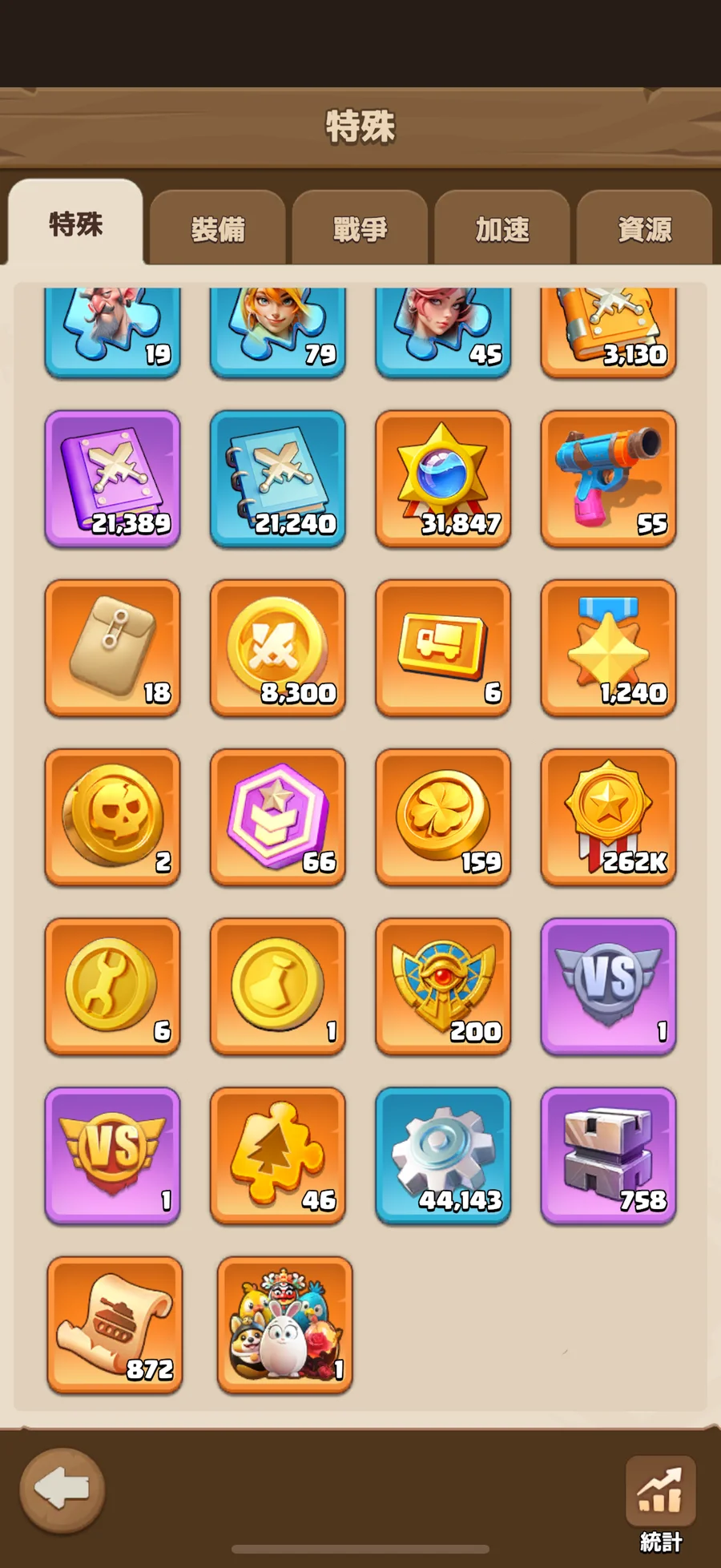Open the tree puzzle piece with 46
The image size is (721, 1568).
pos(278,1155)
